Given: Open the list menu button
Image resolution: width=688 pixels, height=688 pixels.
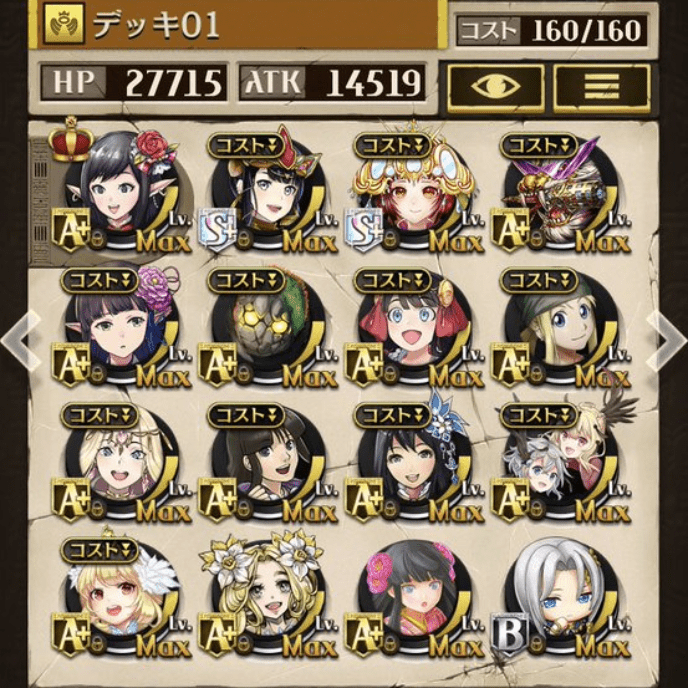Looking at the screenshot, I should (x=602, y=86).
